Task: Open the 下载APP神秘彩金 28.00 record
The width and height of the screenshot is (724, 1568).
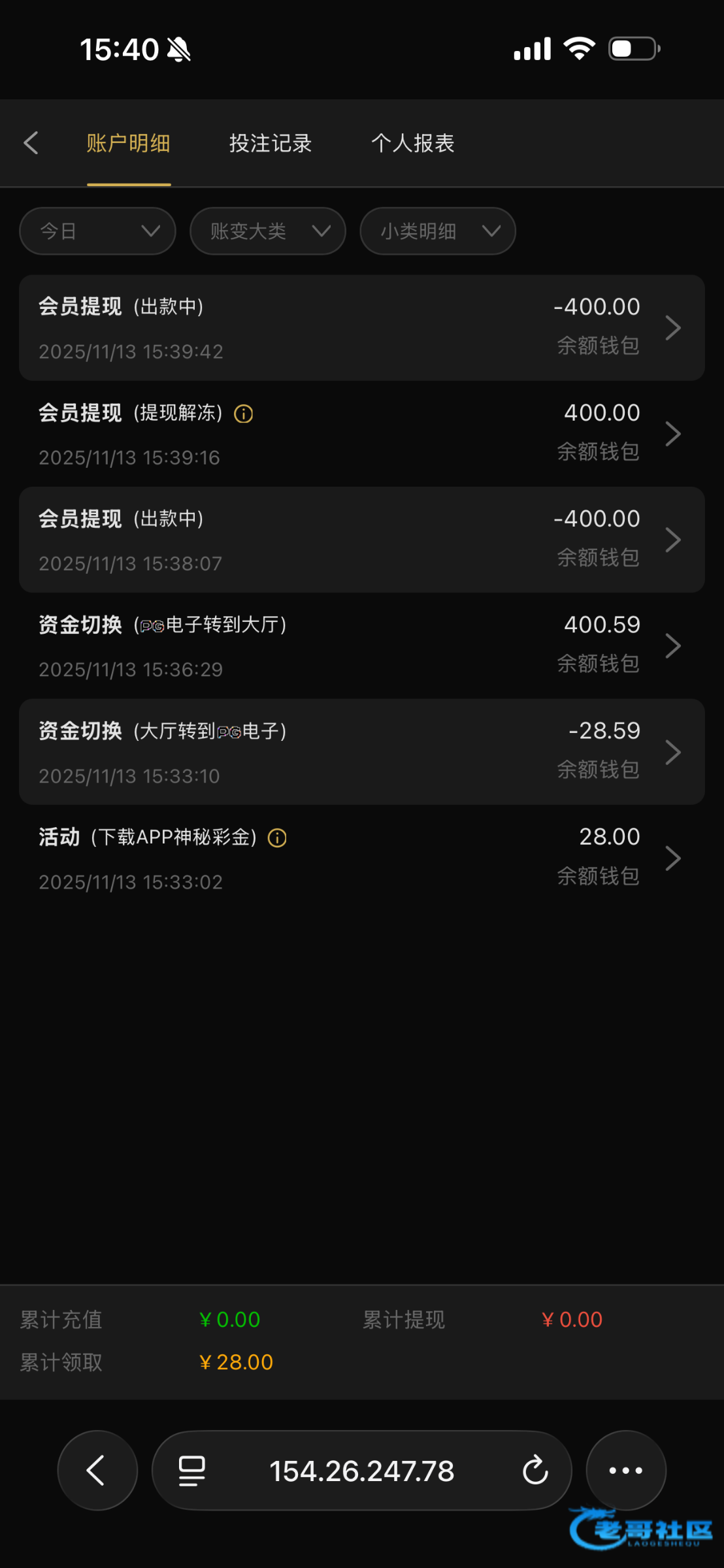Action: tap(361, 858)
